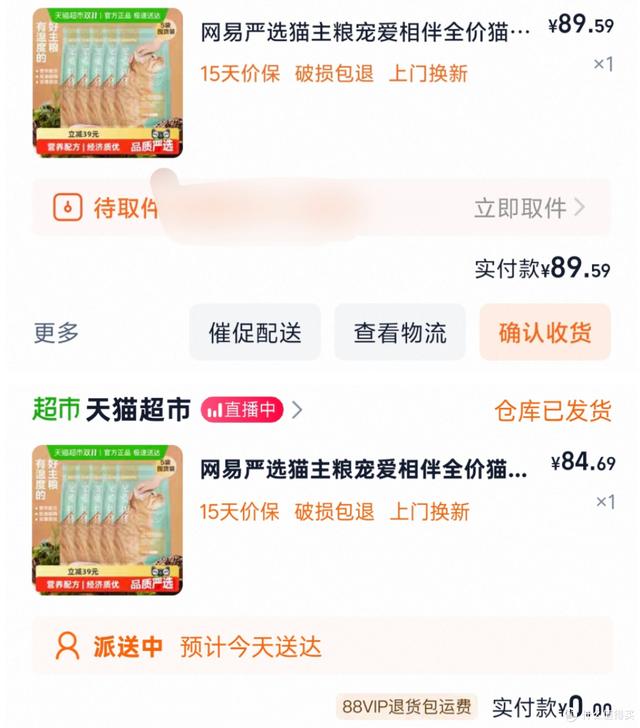Open the cat food item priced ¥84.69

[365, 469]
